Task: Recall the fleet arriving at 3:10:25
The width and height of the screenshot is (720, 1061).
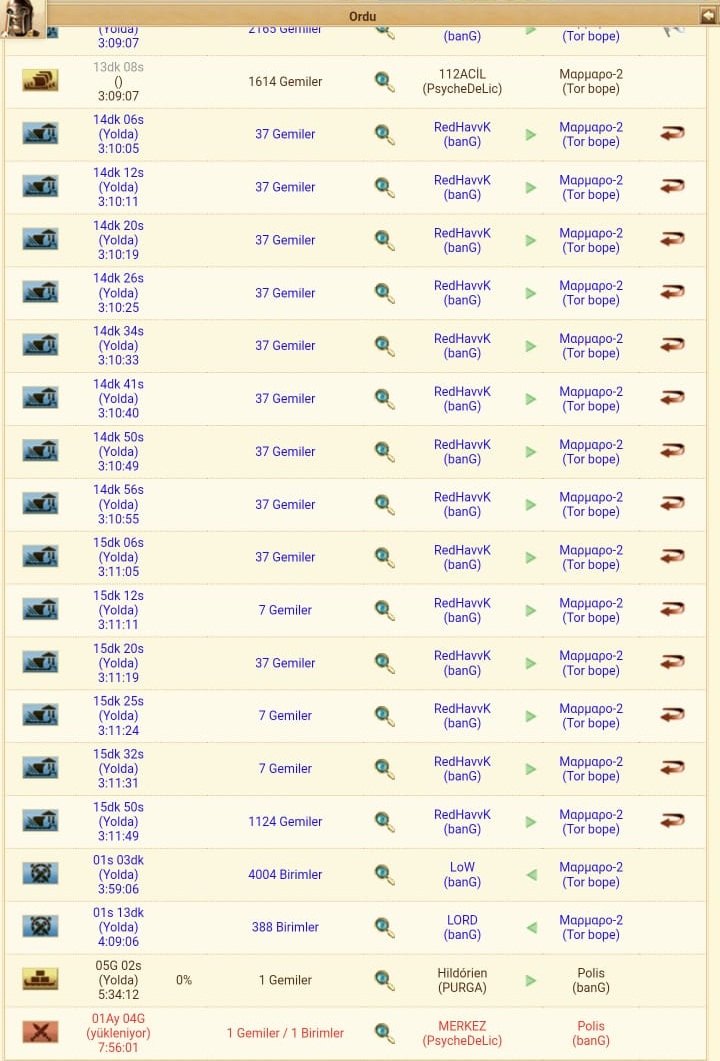Action: coord(672,292)
